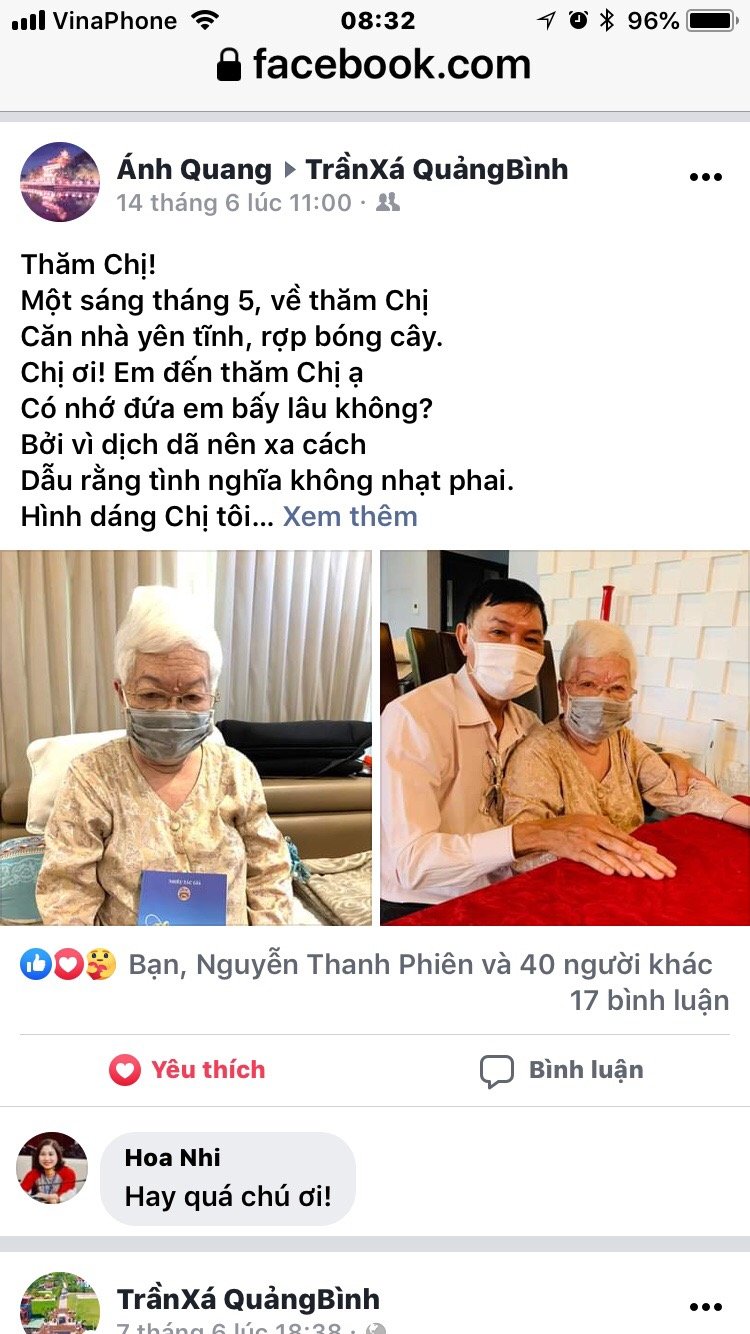Open Ánh Quang's profile picture
The width and height of the screenshot is (750, 1334).
click(x=60, y=182)
